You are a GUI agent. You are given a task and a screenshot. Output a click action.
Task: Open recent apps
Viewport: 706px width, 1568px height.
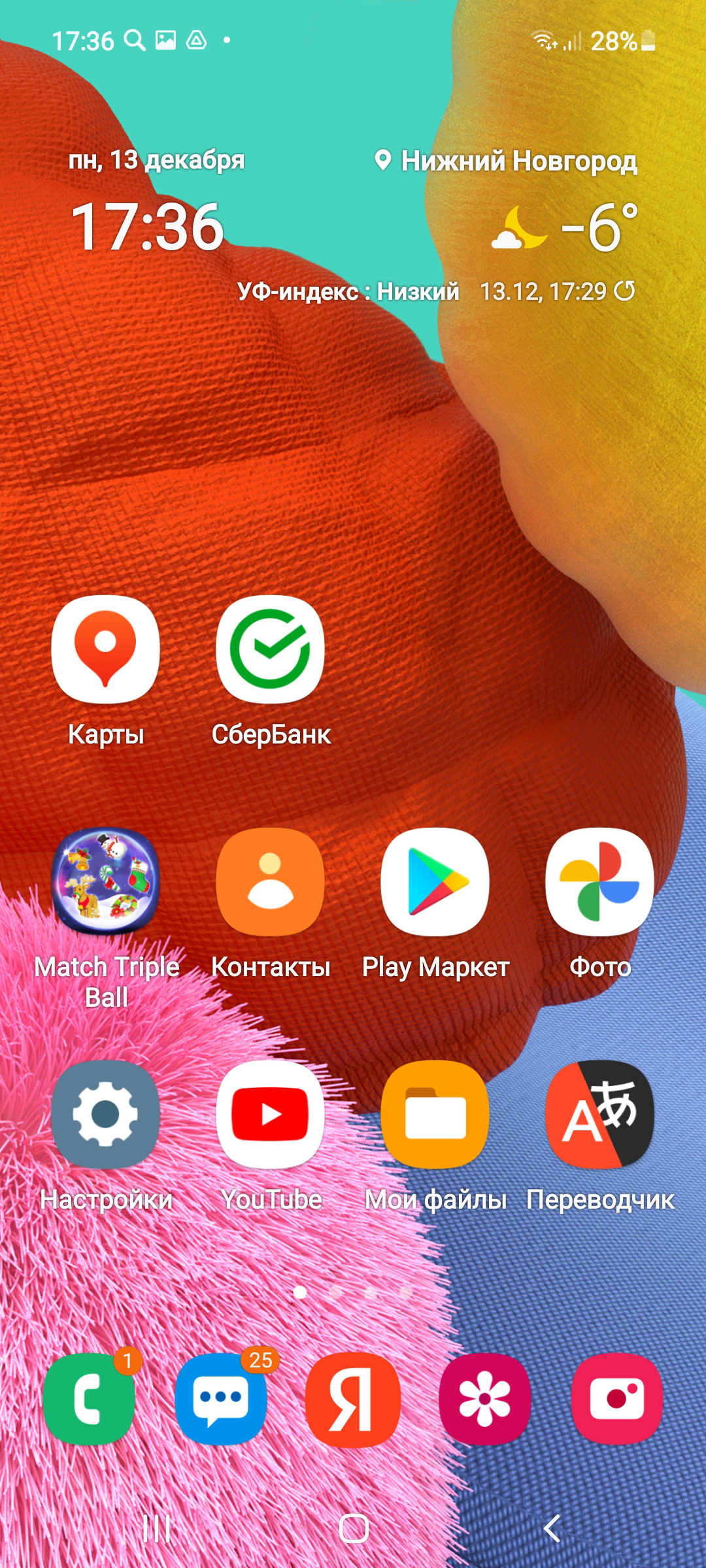pyautogui.click(x=156, y=1529)
